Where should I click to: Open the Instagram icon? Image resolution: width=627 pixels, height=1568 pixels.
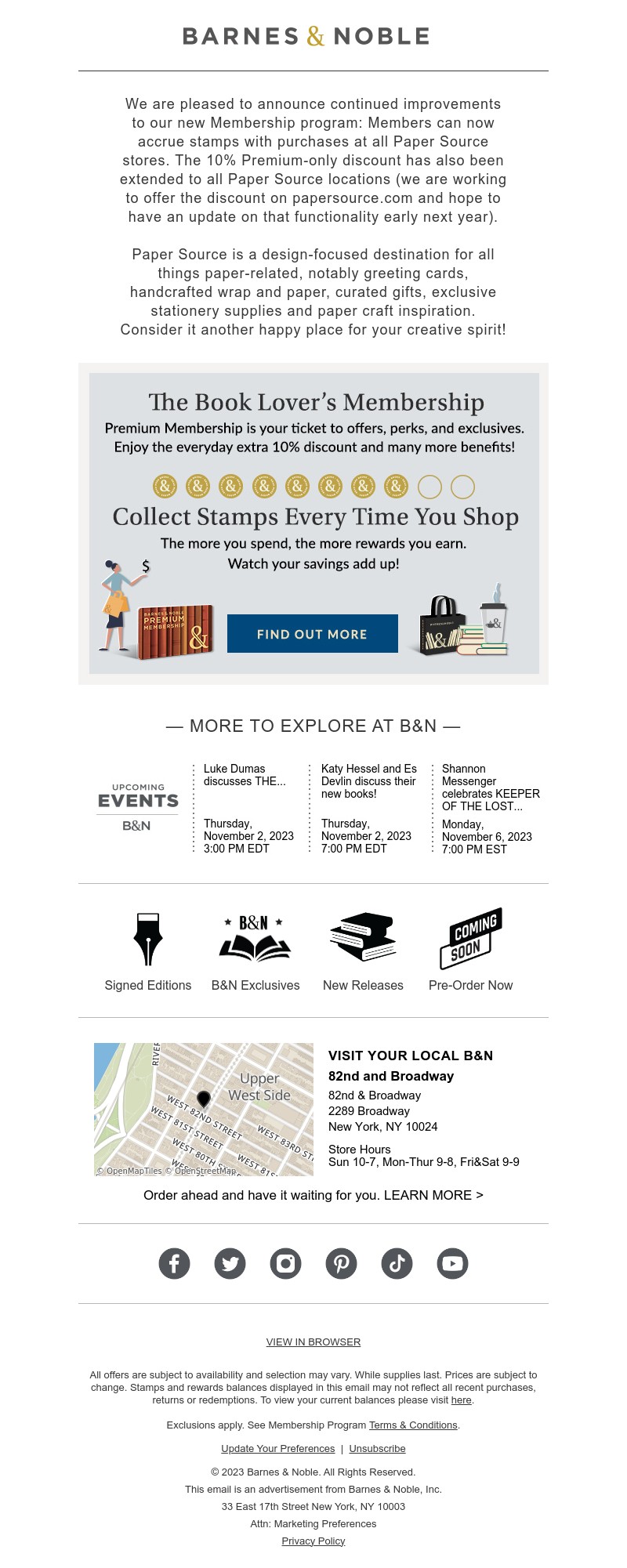pos(285,1263)
